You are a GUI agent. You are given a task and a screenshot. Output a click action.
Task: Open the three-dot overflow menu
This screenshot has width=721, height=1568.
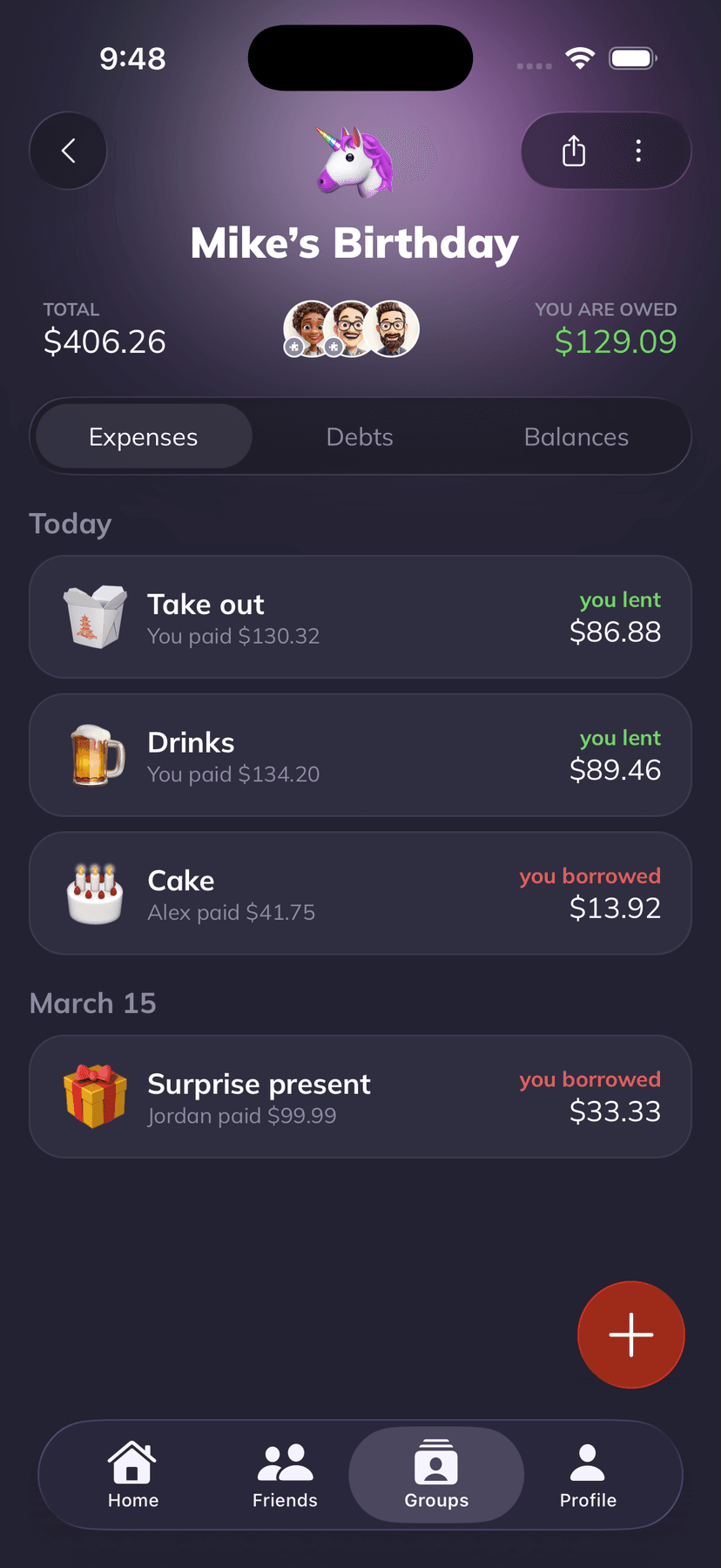point(638,151)
